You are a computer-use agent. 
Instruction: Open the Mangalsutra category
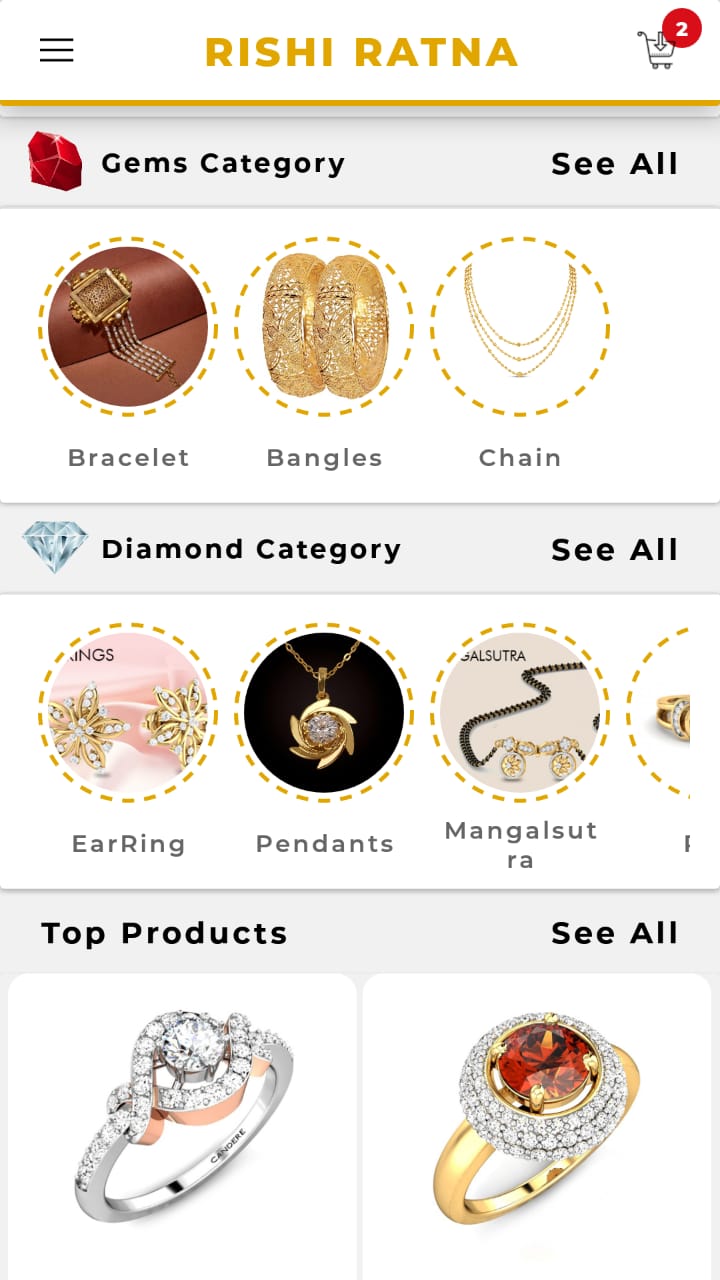coord(520,713)
